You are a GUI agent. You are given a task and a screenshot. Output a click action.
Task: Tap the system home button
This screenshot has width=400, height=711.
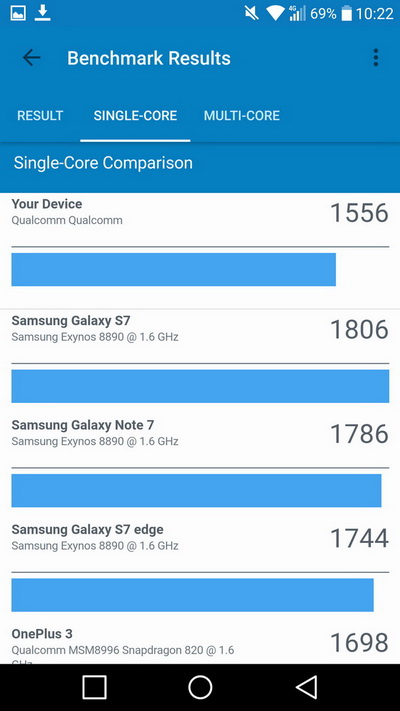(200, 687)
